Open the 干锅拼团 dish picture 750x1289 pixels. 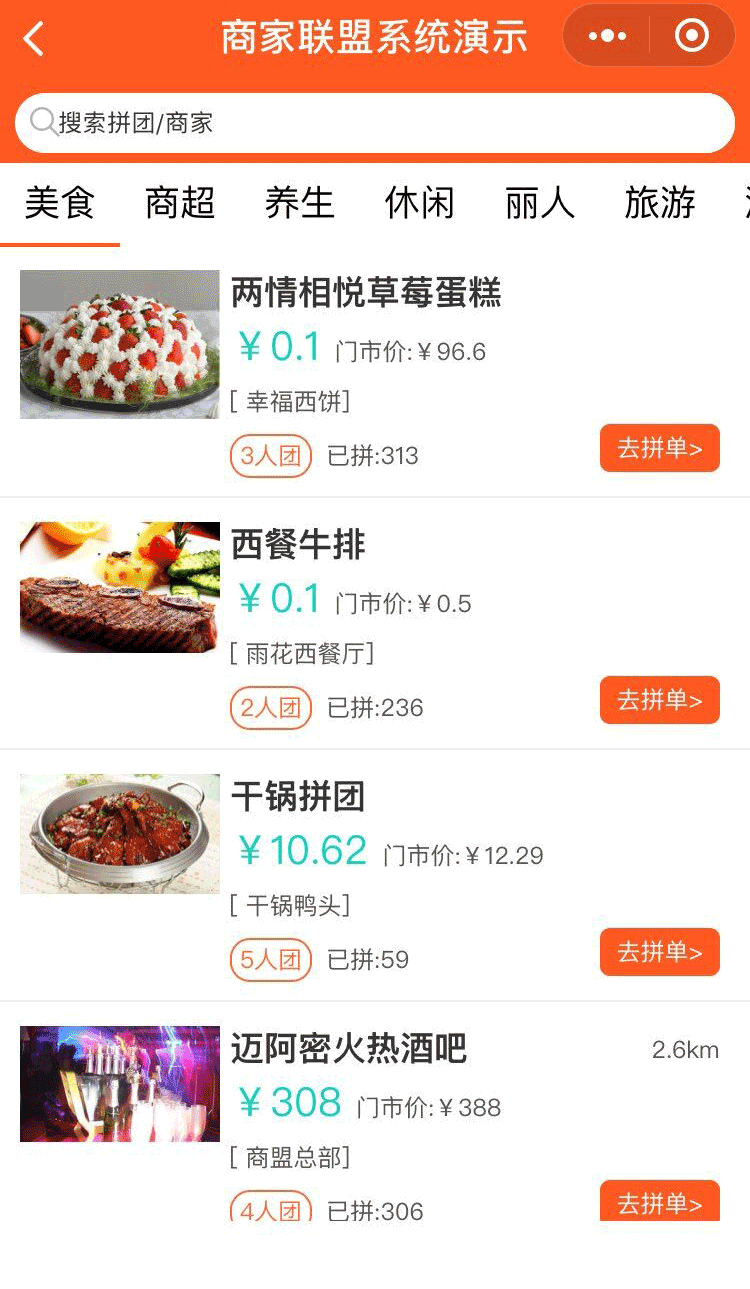[120, 833]
